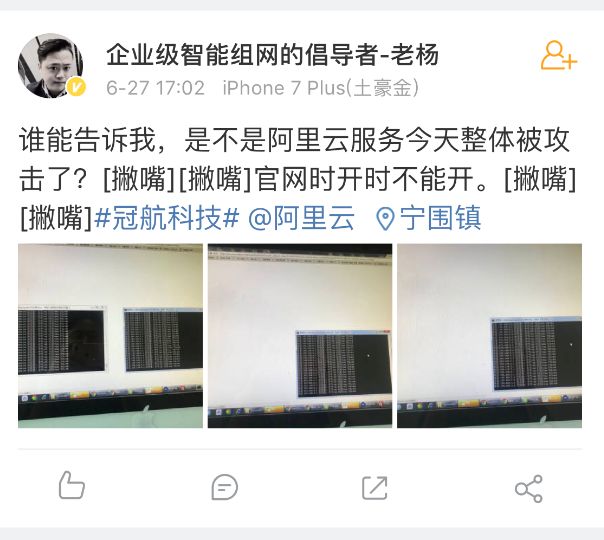
Task: Open the @阿里云 mention
Action: pyautogui.click(x=301, y=218)
